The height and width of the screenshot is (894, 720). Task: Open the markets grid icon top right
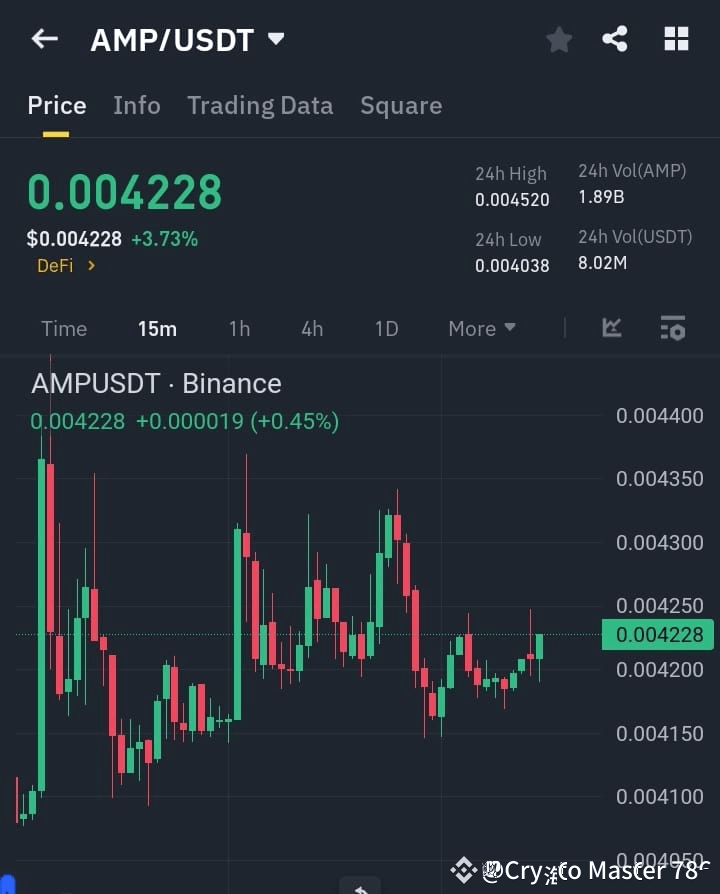tap(676, 39)
